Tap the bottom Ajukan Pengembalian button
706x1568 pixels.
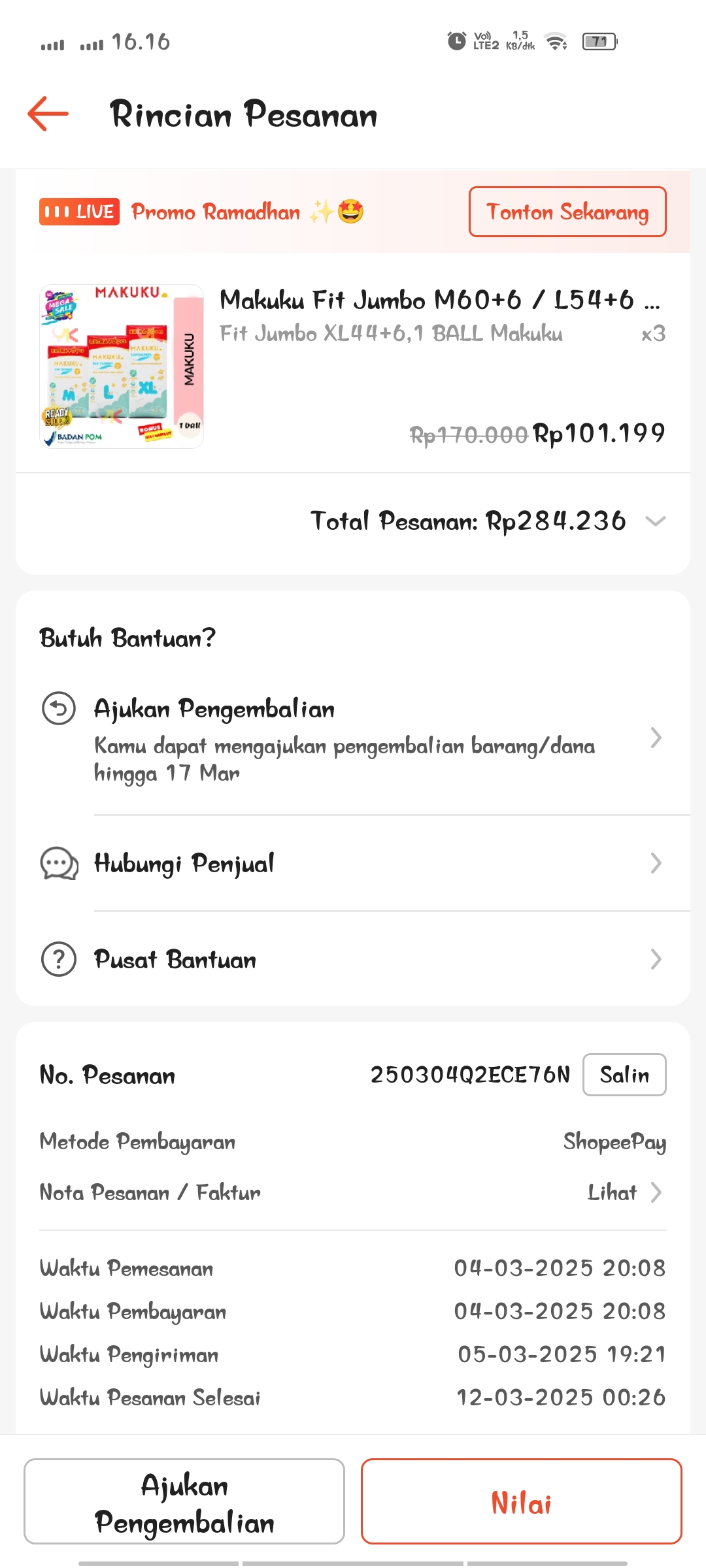click(184, 1502)
